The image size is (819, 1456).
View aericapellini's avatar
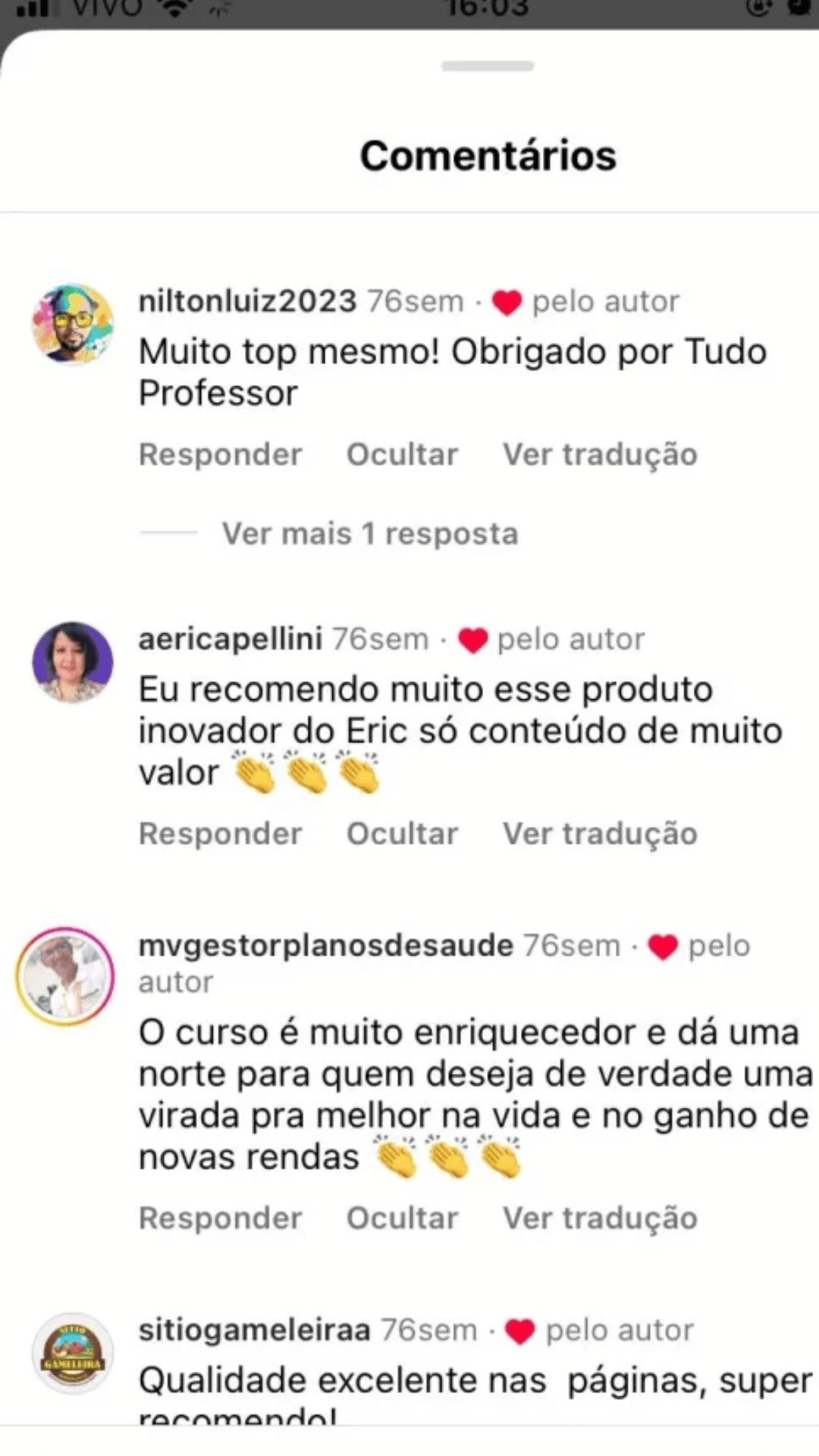tap(73, 662)
